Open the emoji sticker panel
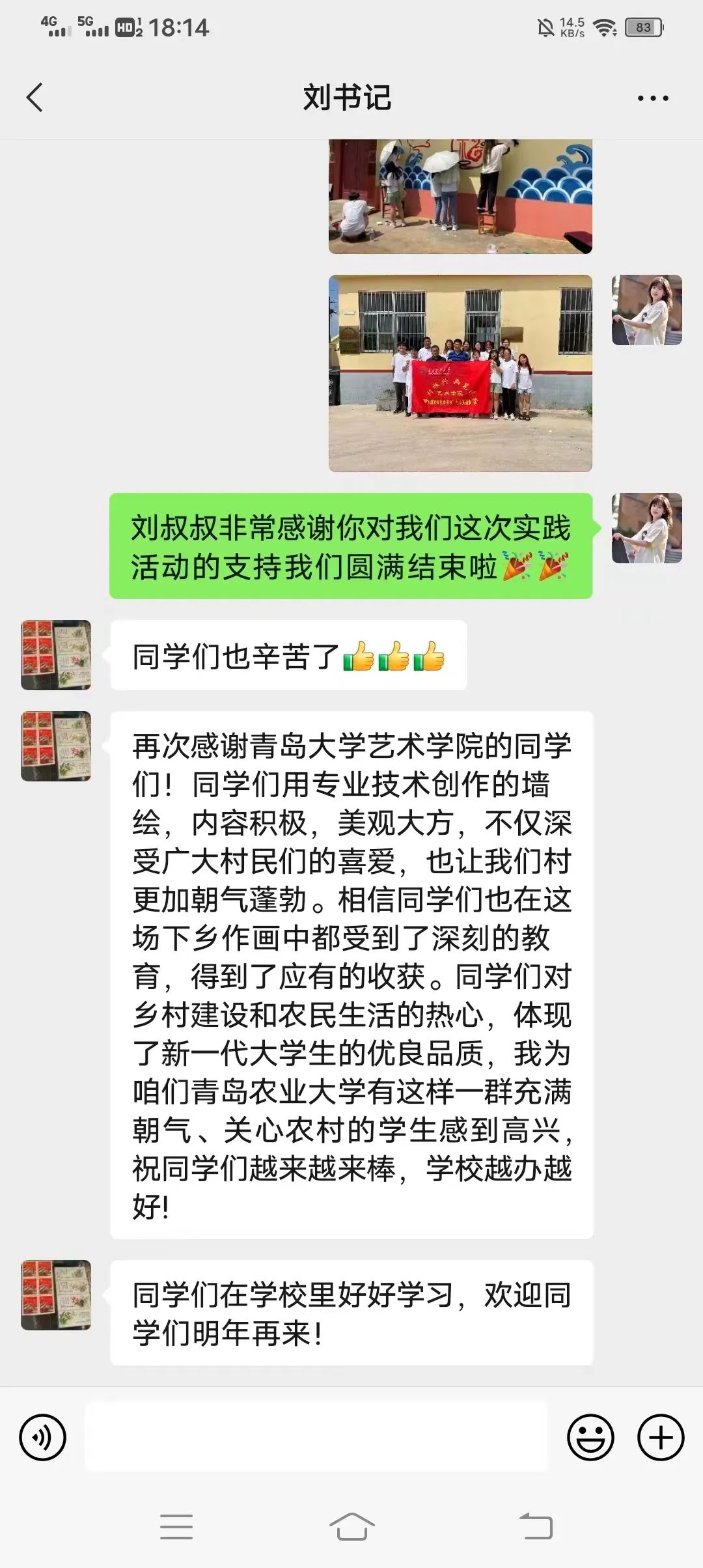Viewport: 703px width, 1568px height. click(590, 1437)
